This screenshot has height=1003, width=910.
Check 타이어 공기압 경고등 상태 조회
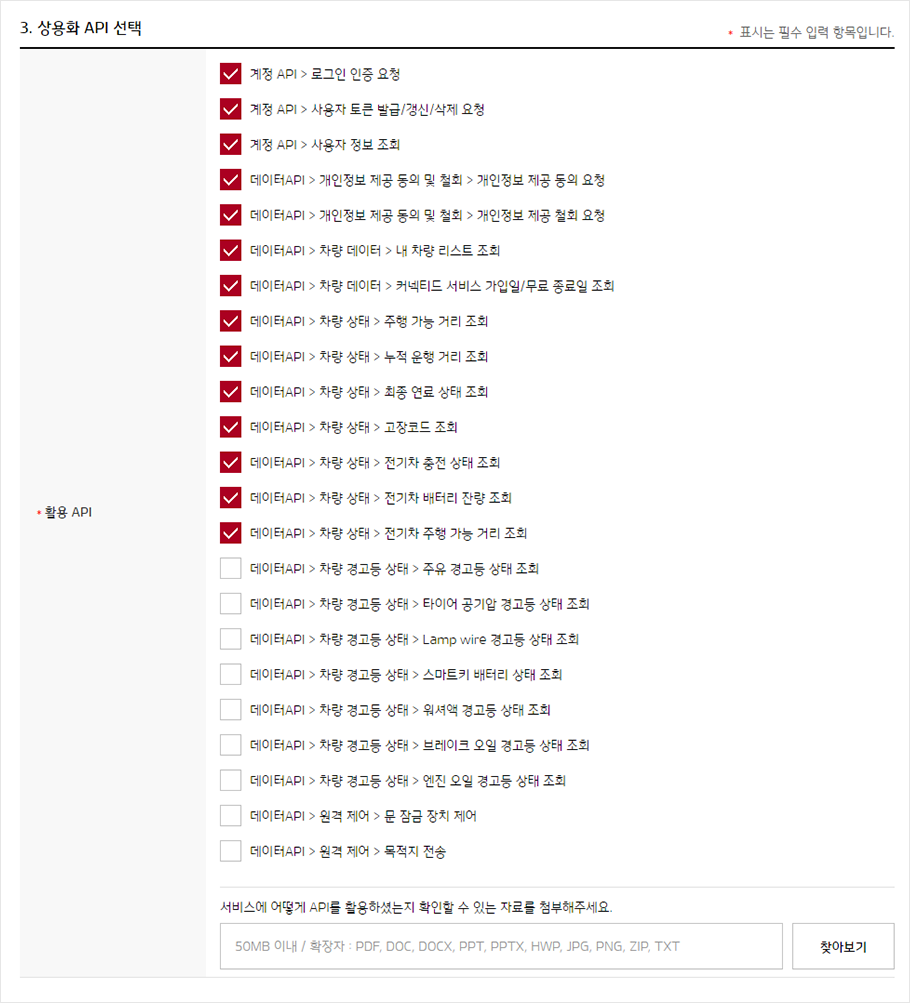(x=231, y=604)
